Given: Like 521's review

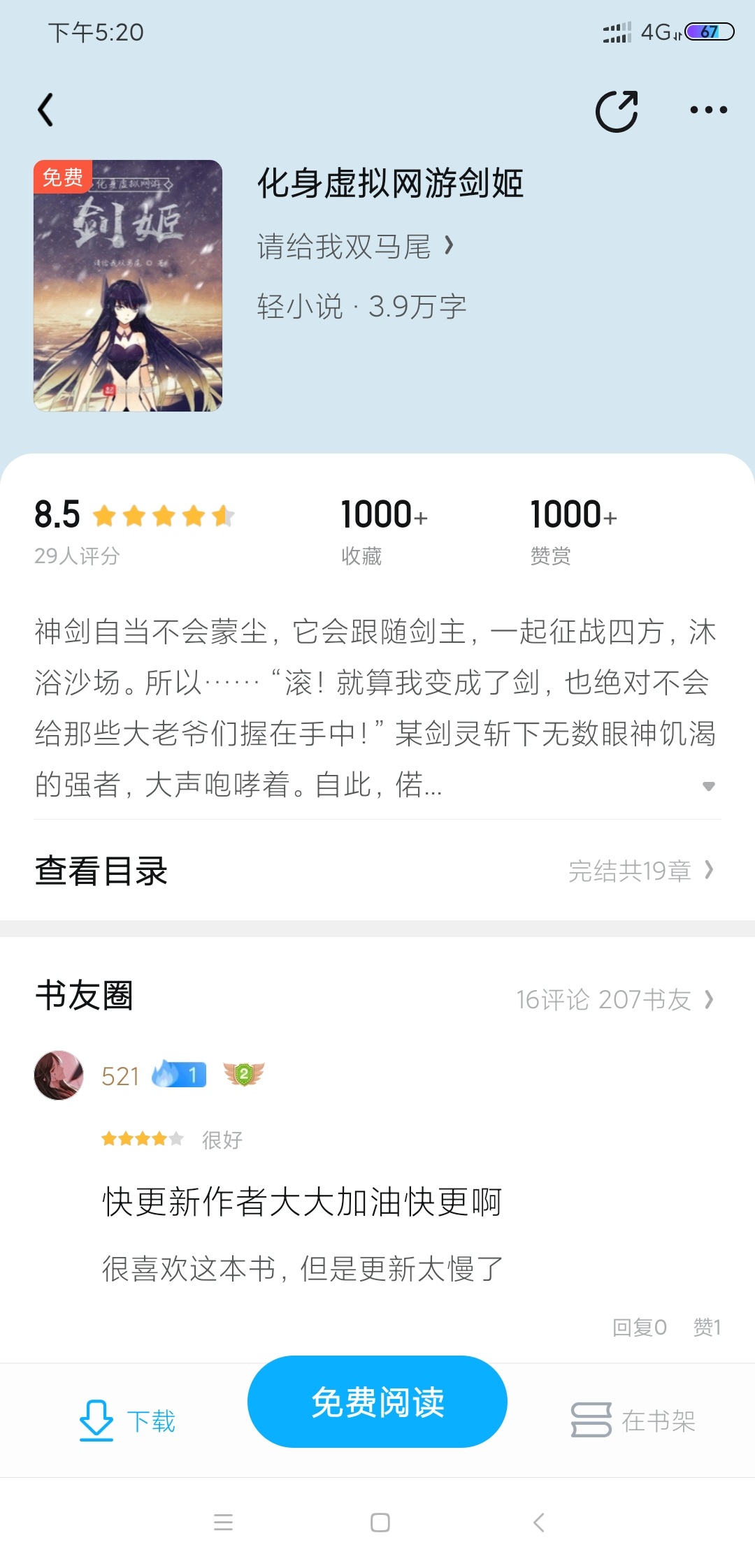Looking at the screenshot, I should coord(707,1327).
